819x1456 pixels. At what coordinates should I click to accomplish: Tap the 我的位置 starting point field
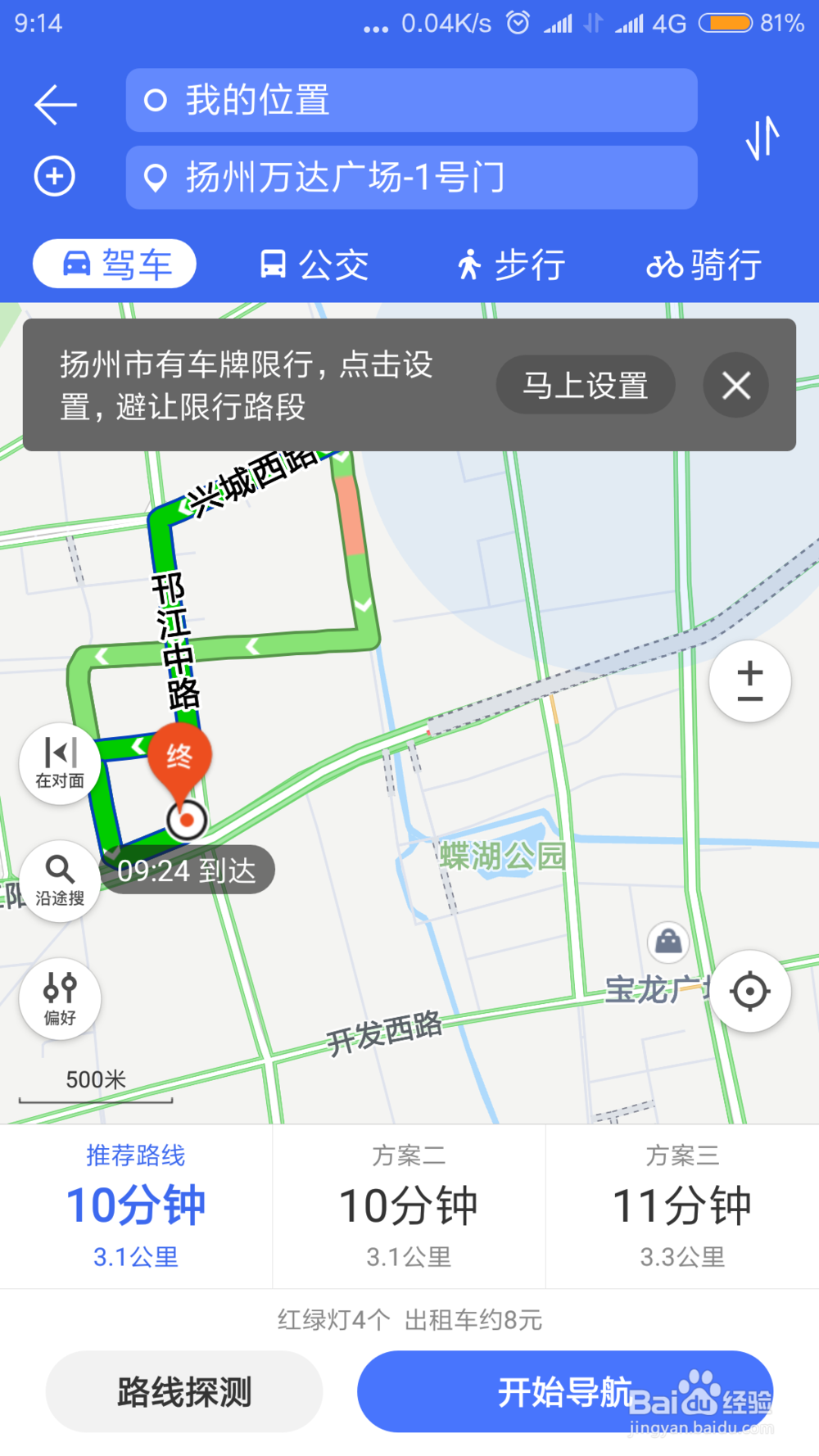click(411, 100)
